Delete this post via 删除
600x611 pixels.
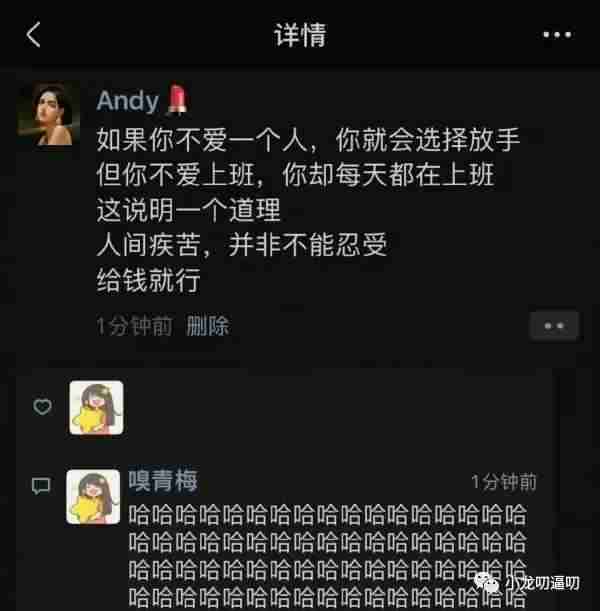(208, 326)
